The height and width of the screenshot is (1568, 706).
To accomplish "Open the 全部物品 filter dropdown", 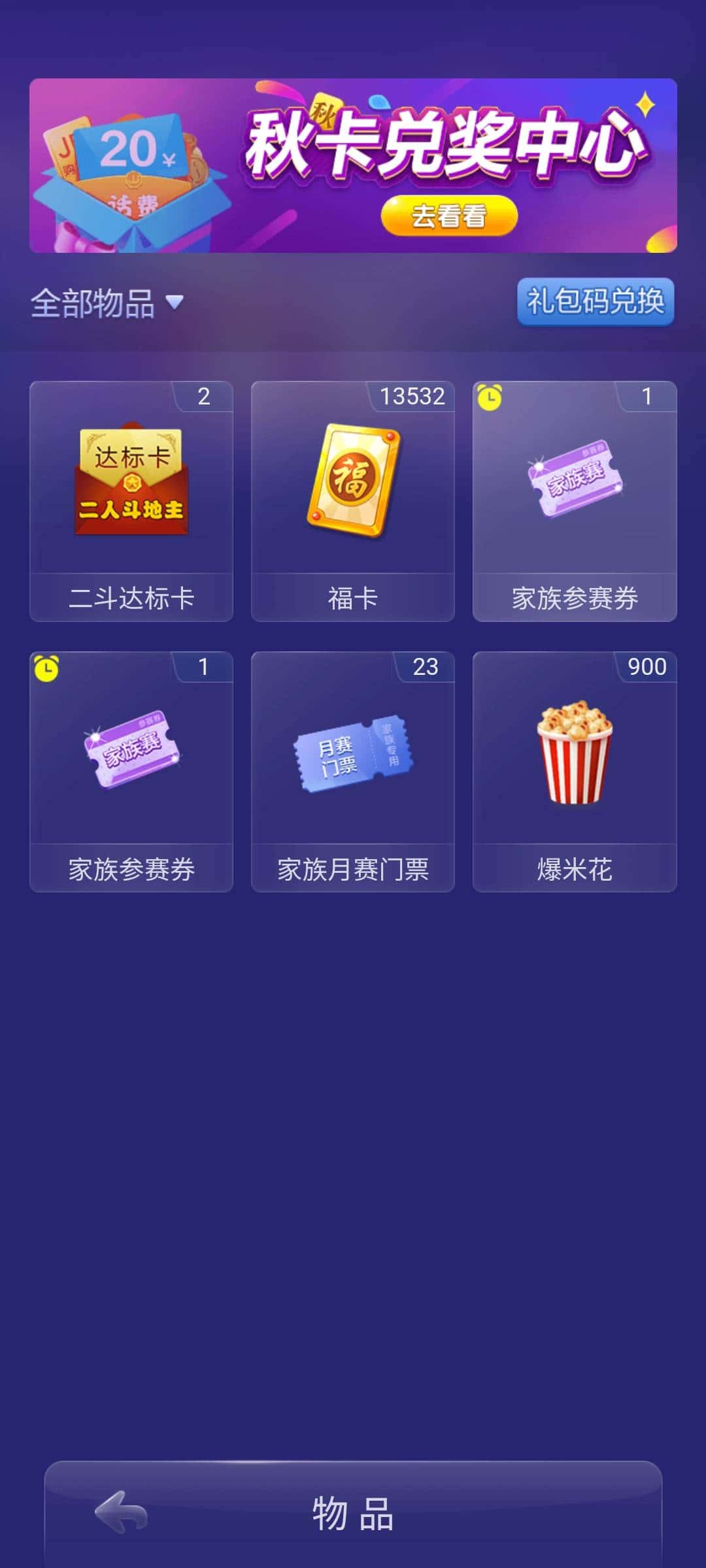I will coord(95,301).
